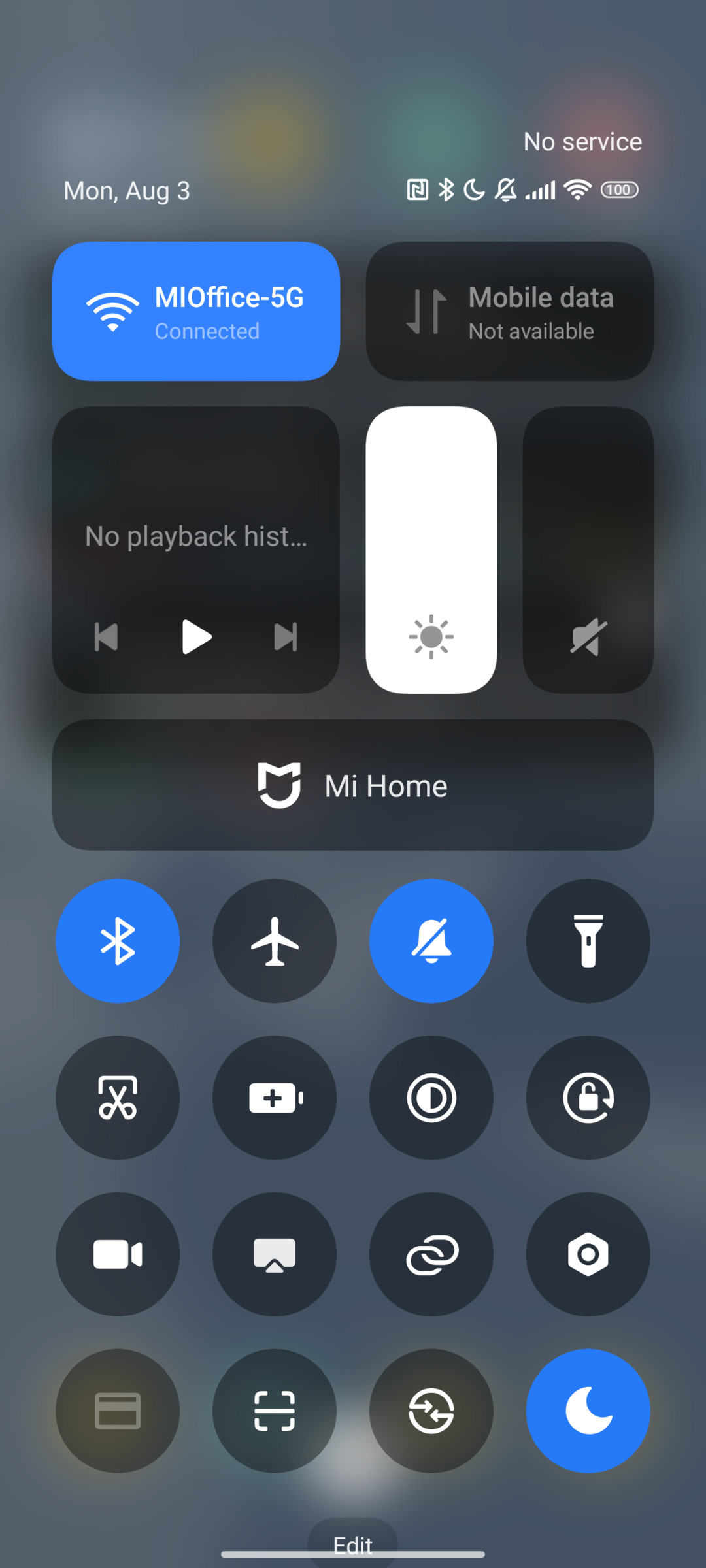Image resolution: width=706 pixels, height=1568 pixels.
Task: Disable the silent mode bell toggle
Action: 431,941
